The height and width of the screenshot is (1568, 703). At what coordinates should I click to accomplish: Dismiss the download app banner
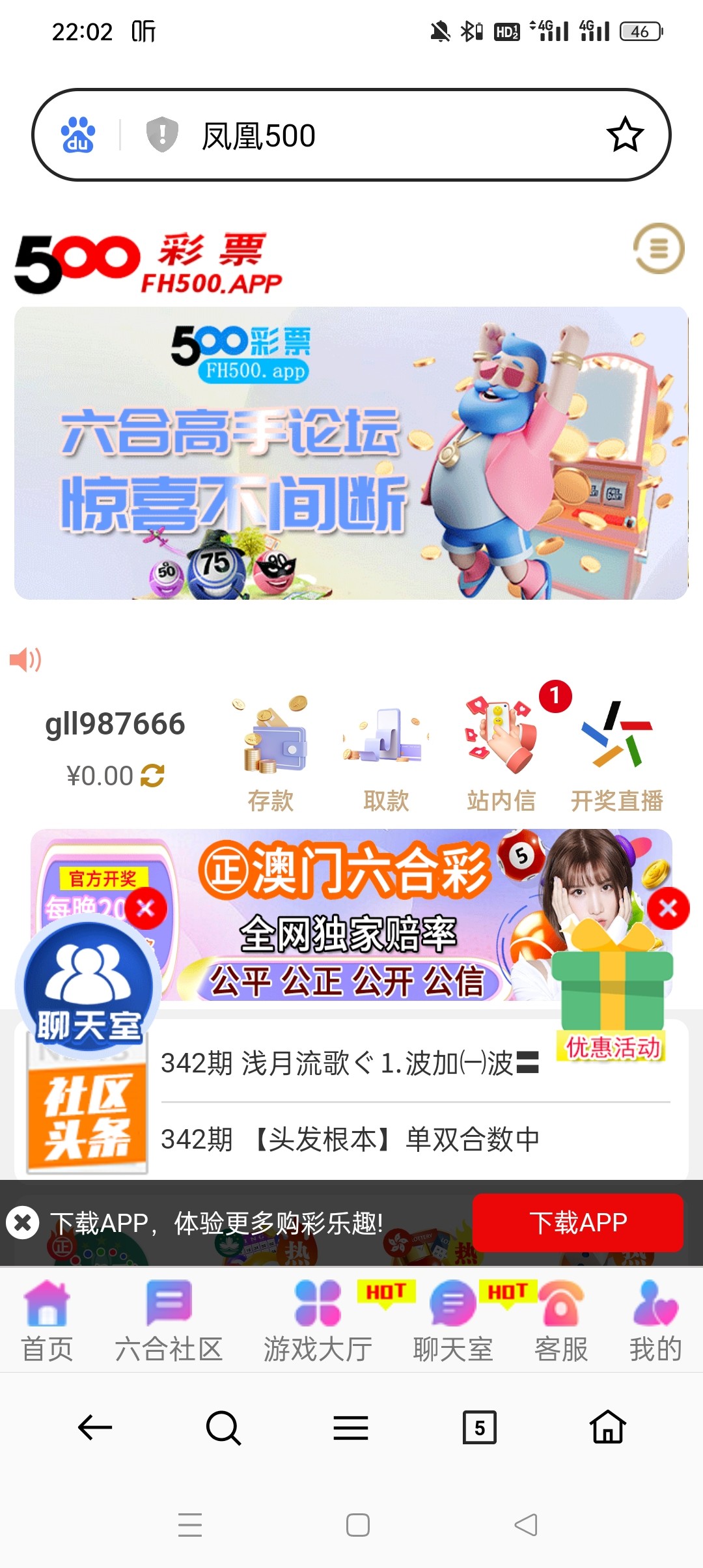tap(23, 1223)
